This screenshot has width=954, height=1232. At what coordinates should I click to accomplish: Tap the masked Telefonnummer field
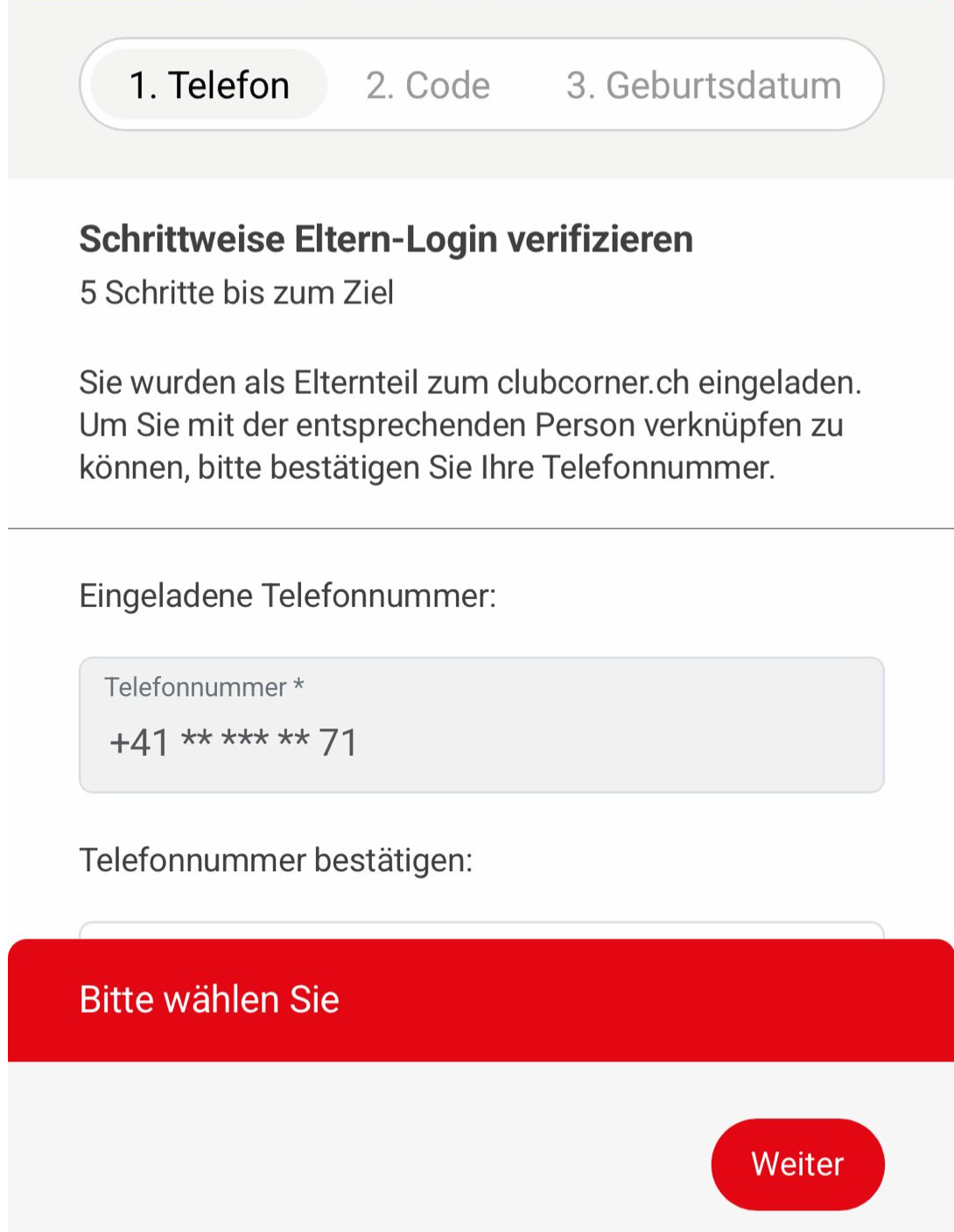pos(481,725)
